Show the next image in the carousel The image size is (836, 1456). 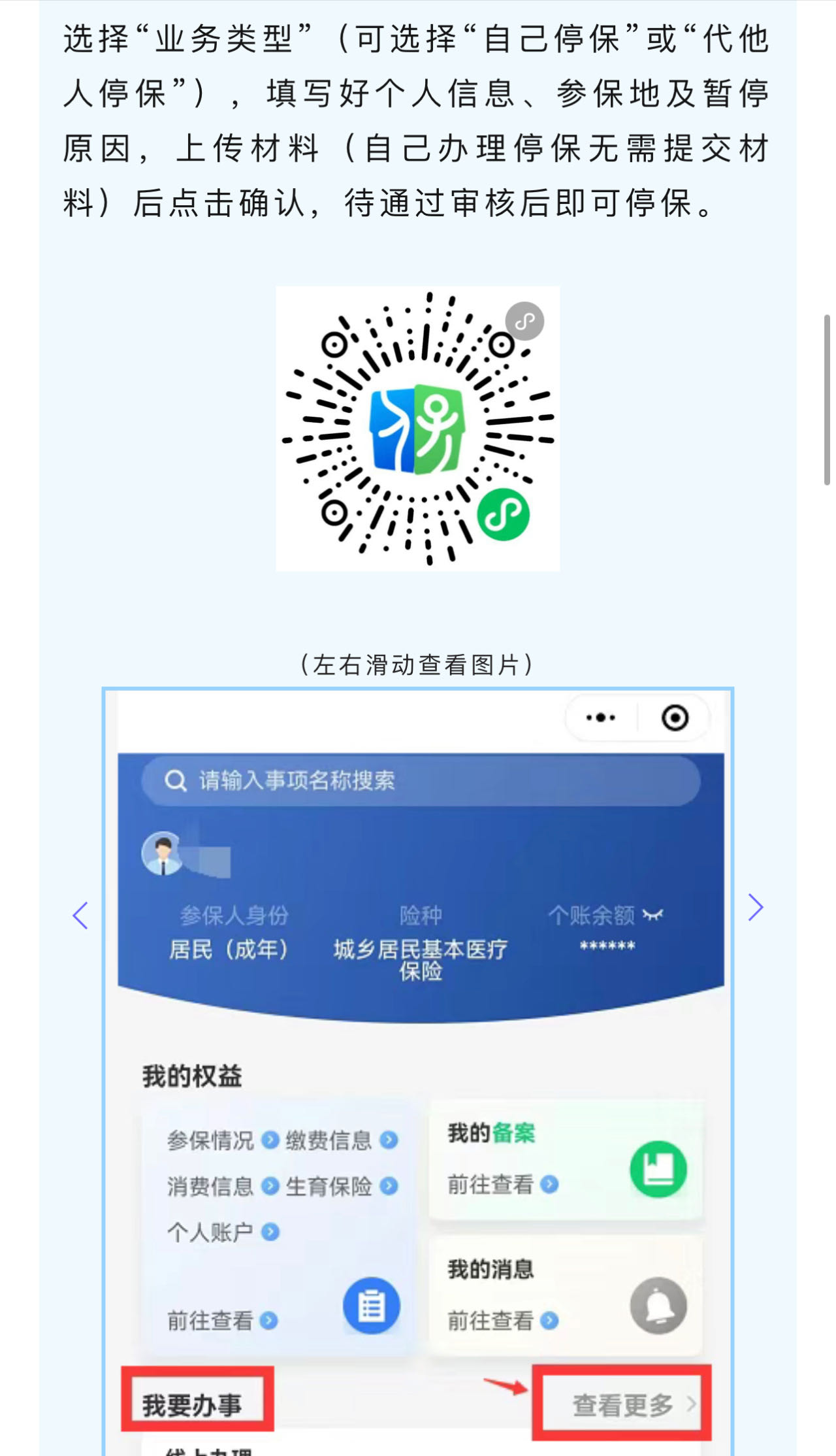click(x=756, y=908)
